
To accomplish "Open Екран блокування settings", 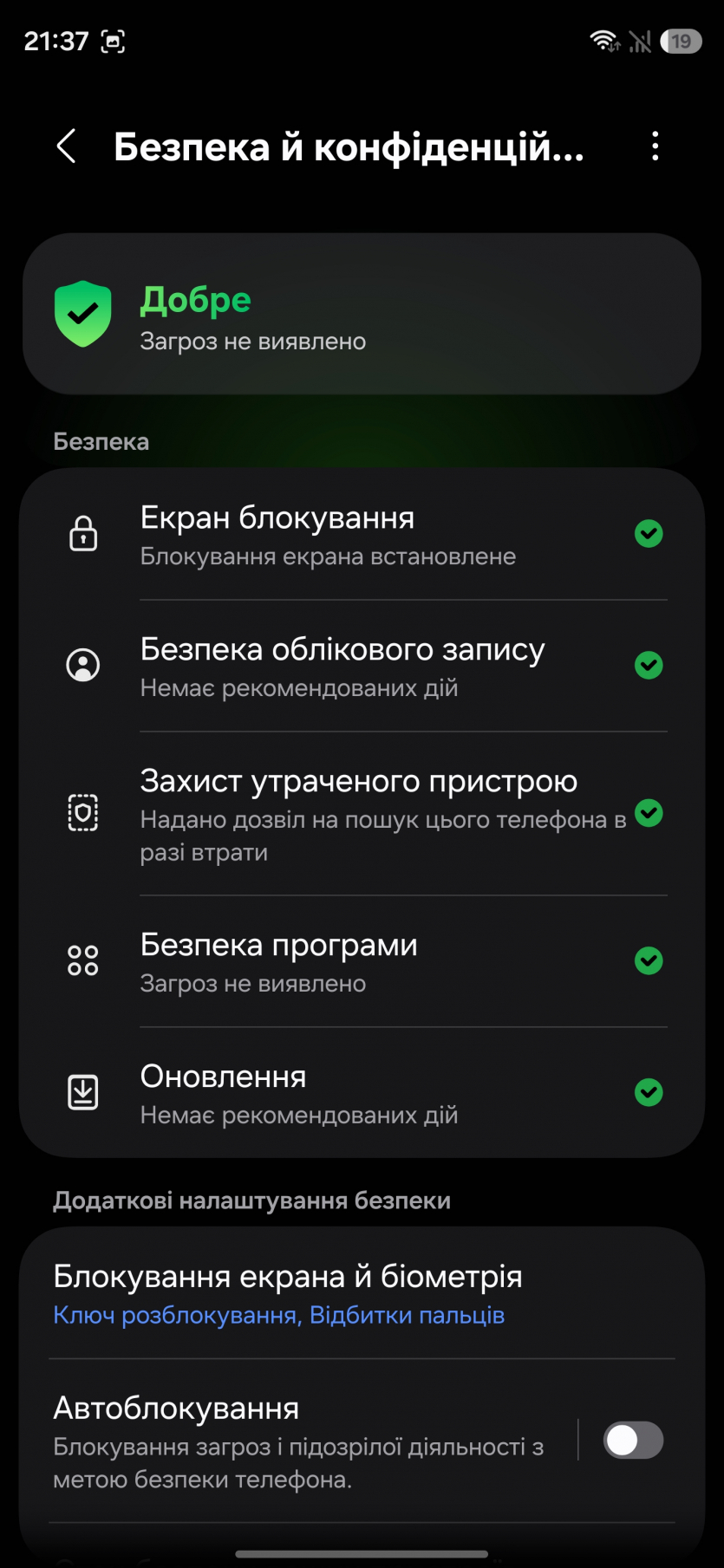I will click(x=362, y=535).
